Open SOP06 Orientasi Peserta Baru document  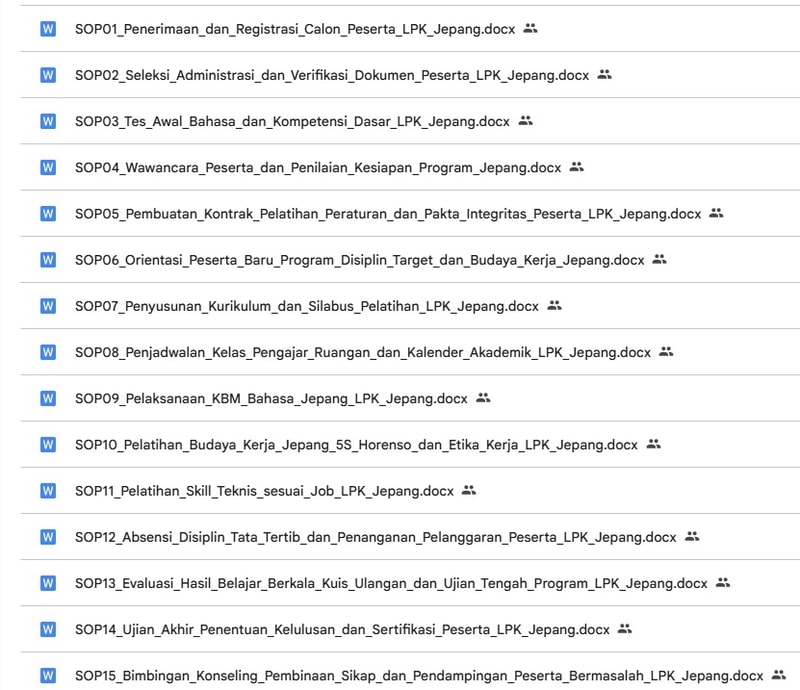(x=360, y=260)
